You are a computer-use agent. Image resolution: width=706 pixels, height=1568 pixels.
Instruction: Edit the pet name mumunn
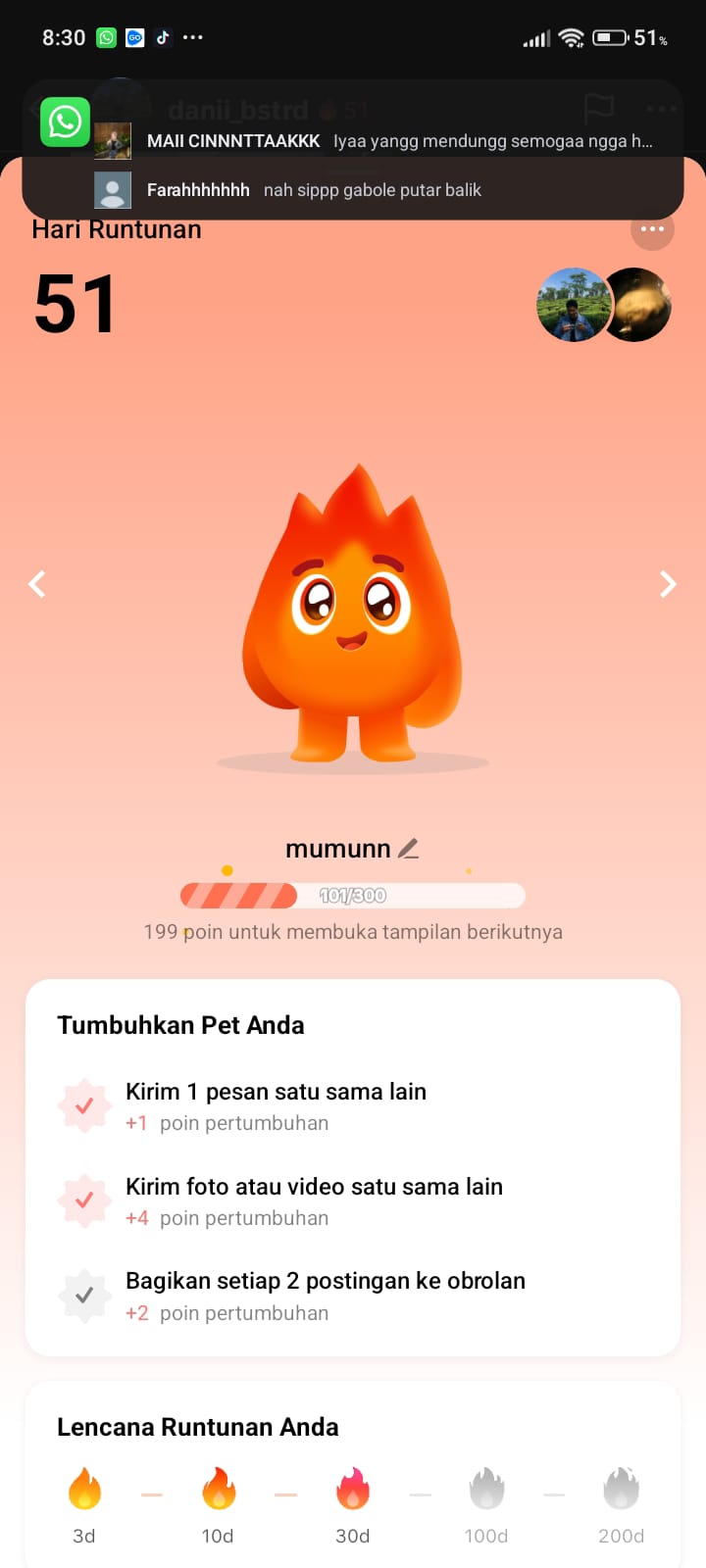(409, 849)
